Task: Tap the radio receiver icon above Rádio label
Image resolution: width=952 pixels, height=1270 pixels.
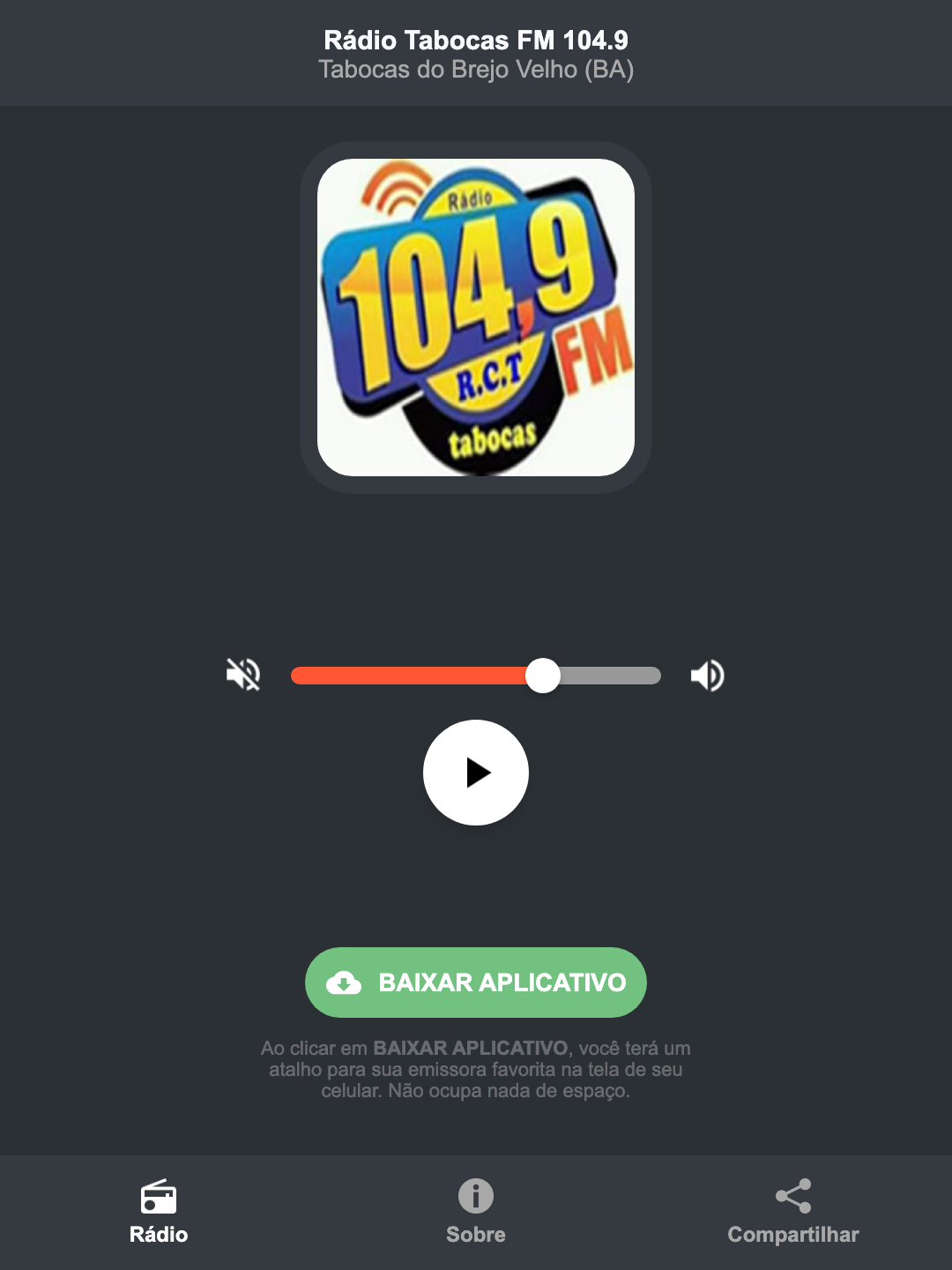Action: (159, 1199)
